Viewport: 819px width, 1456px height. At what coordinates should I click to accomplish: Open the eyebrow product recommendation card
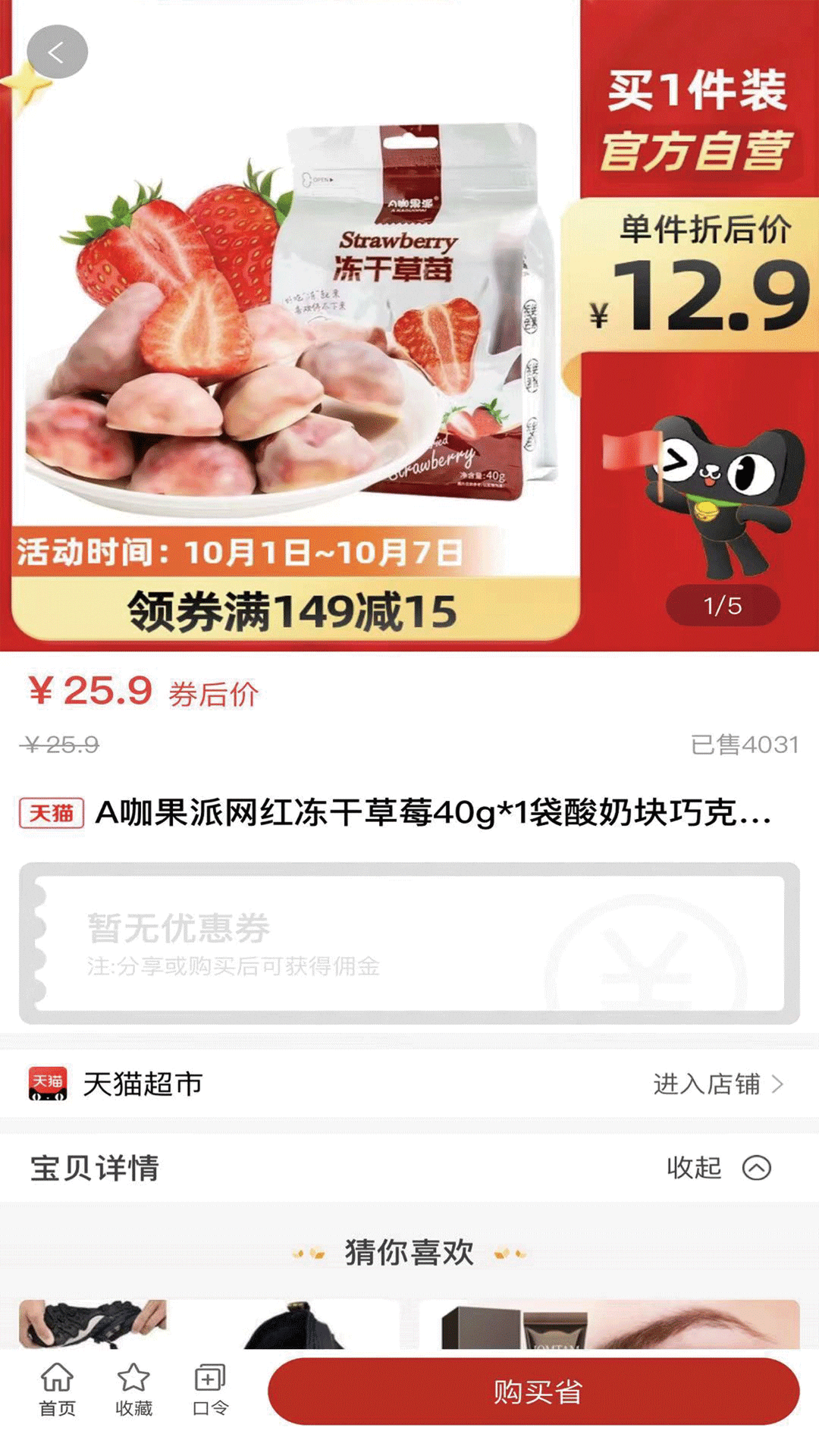click(x=609, y=1324)
